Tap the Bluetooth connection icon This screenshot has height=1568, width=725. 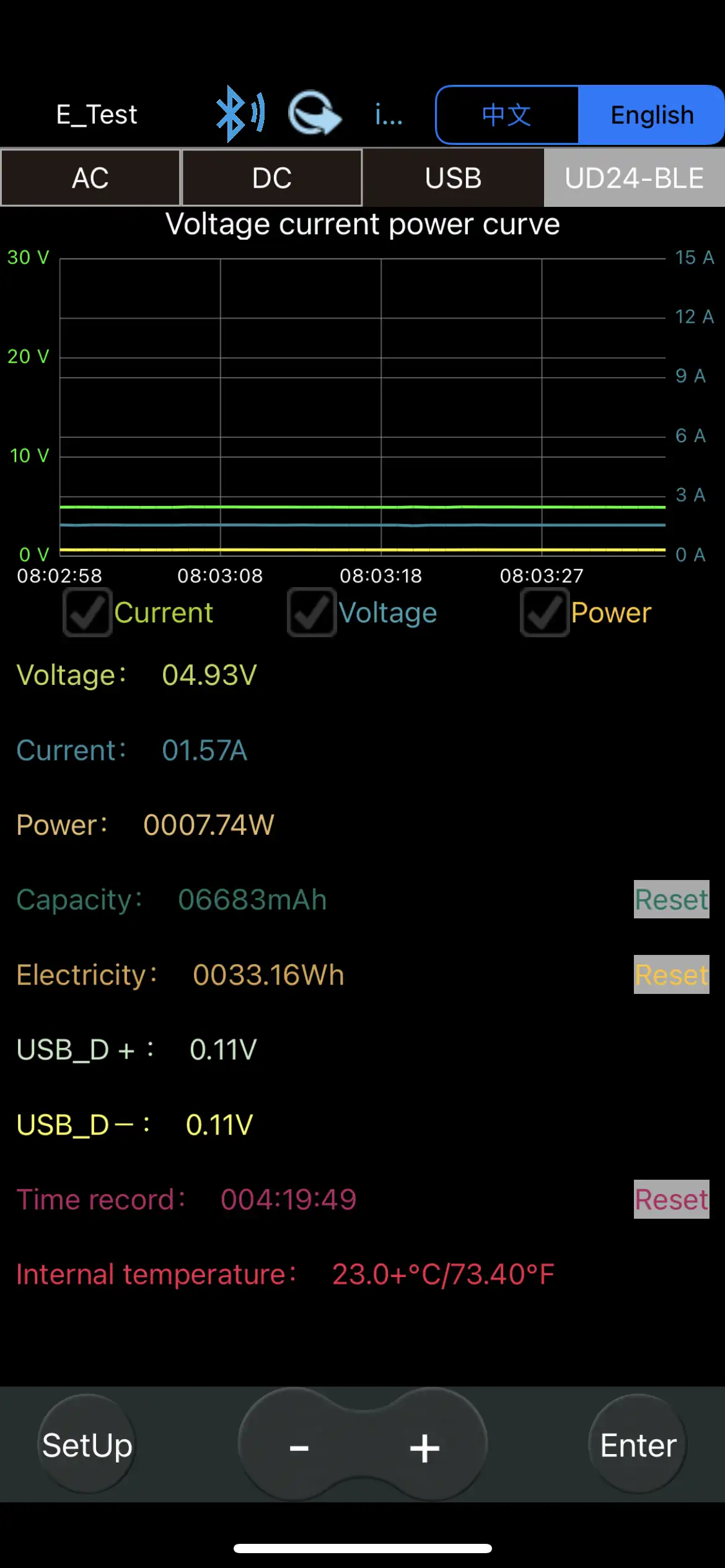(239, 114)
